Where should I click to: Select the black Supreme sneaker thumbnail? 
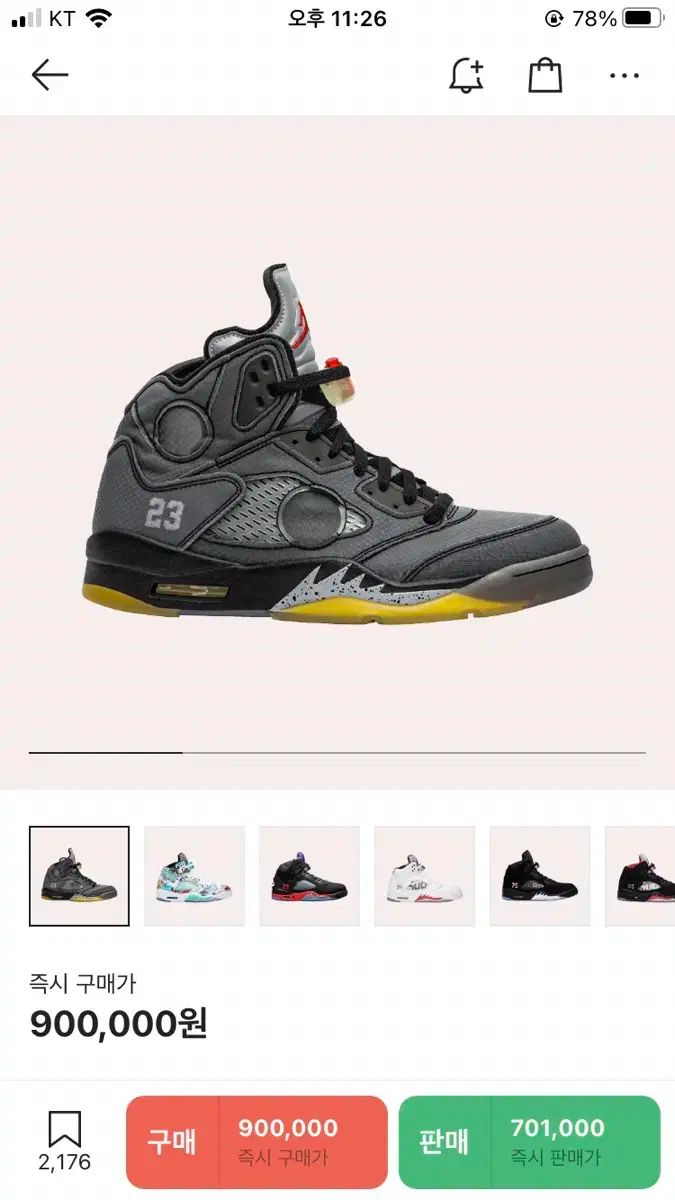tap(539, 876)
